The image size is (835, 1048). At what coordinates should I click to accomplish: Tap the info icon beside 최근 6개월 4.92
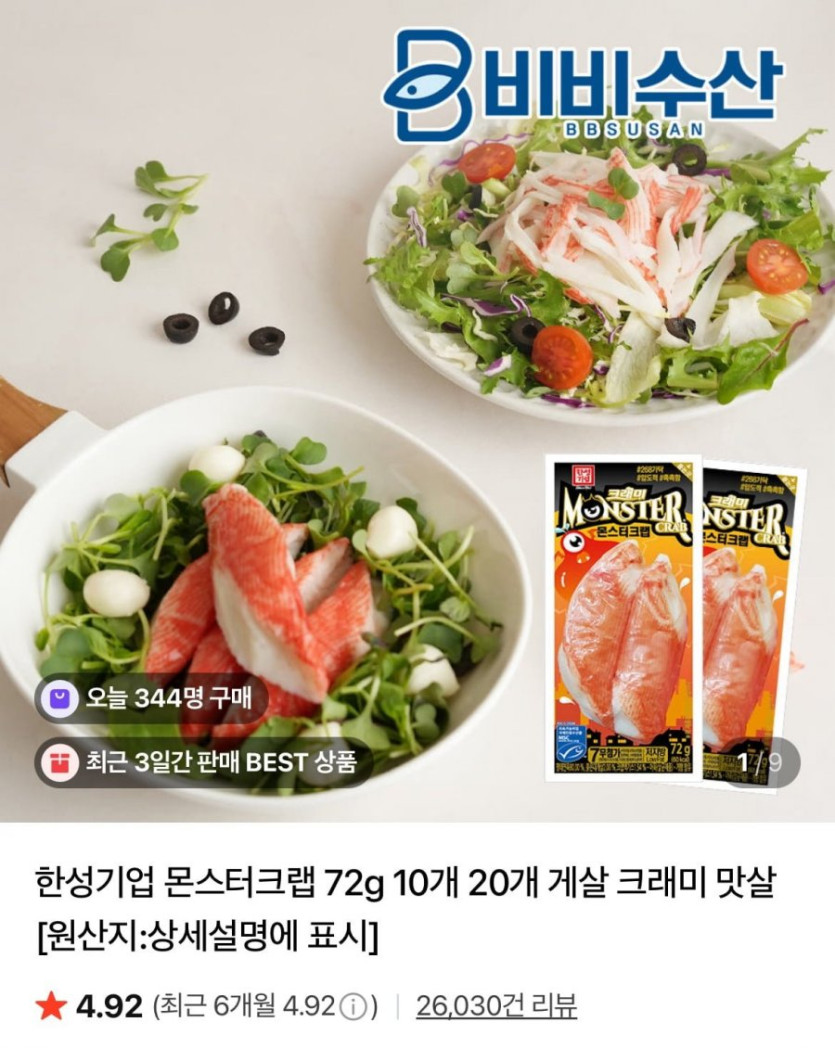(352, 1007)
